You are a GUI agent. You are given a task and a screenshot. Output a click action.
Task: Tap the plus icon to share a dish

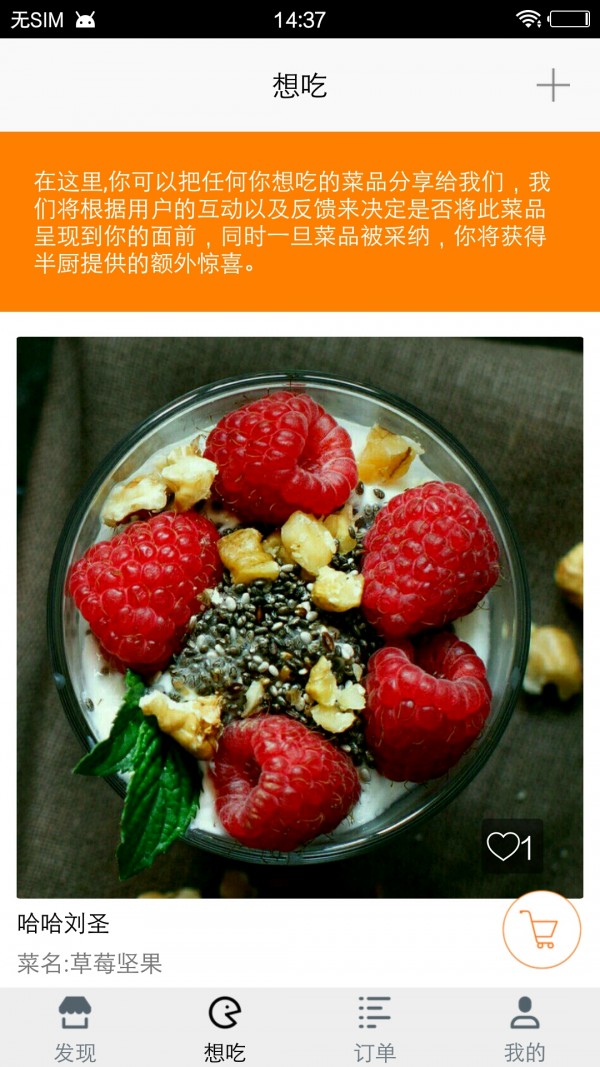pyautogui.click(x=552, y=85)
